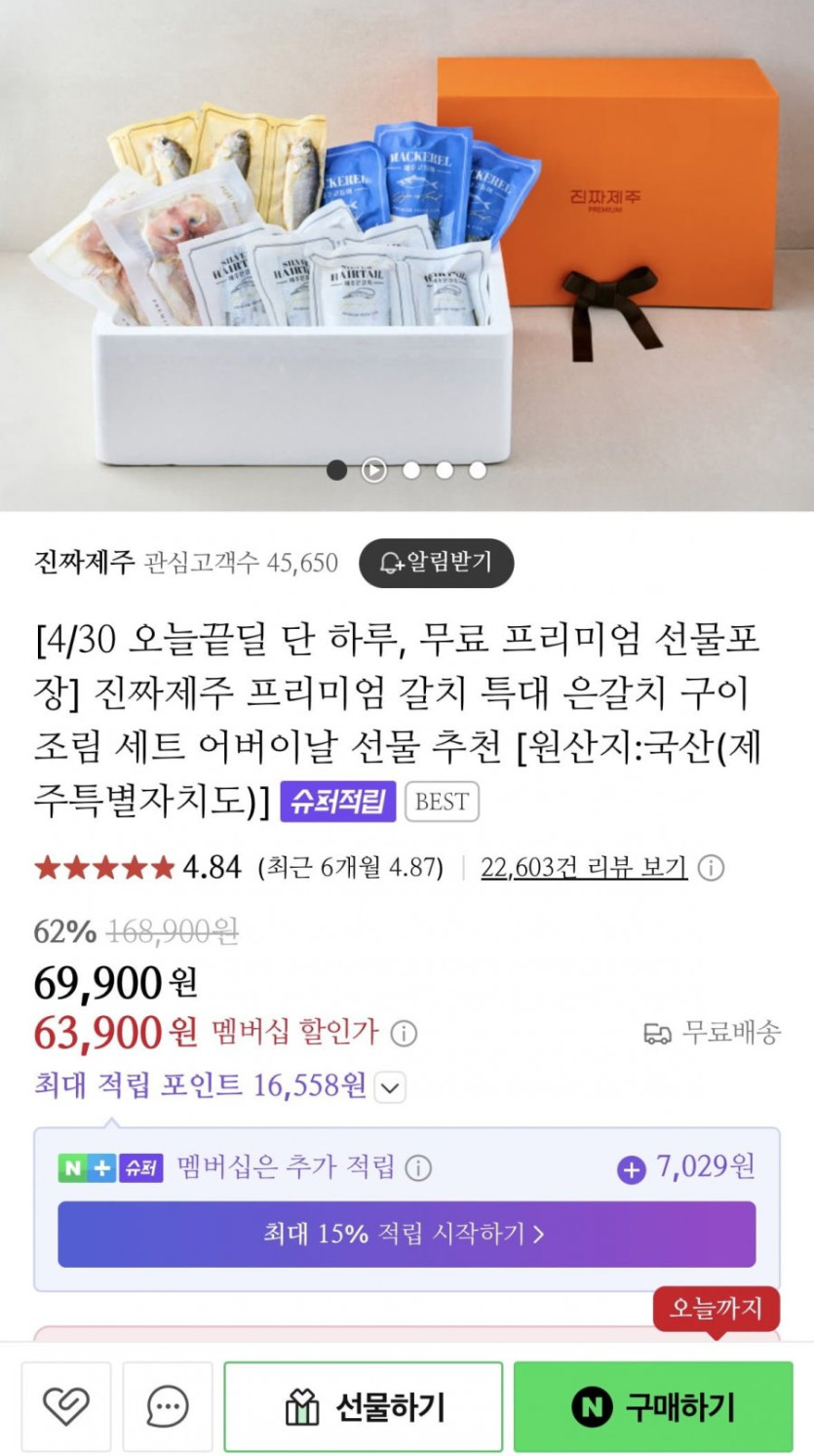Jump to the last product image dot
This screenshot has width=814, height=1456.
pos(478,470)
